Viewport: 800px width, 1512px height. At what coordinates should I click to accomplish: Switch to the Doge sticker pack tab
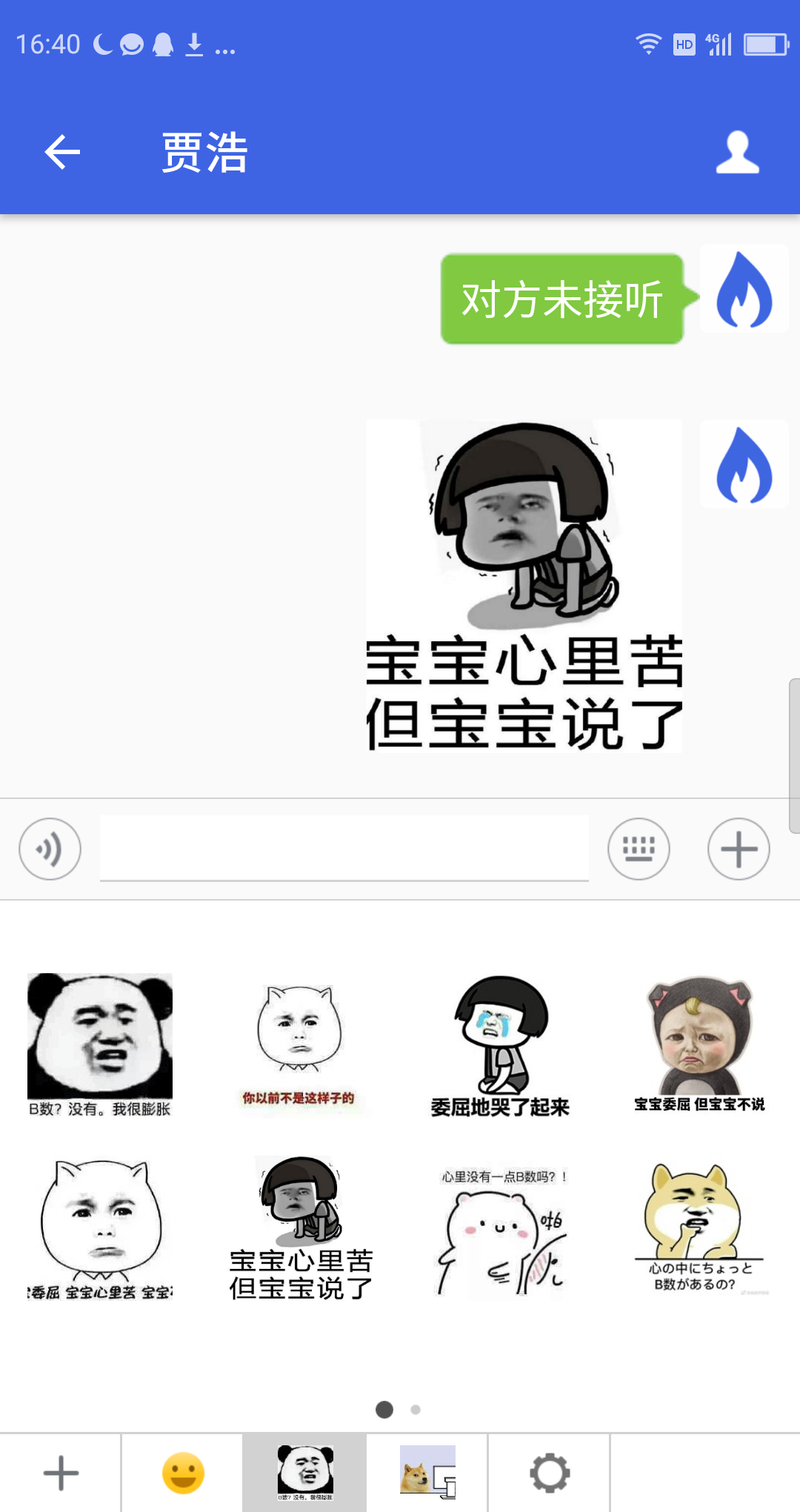(x=427, y=1473)
